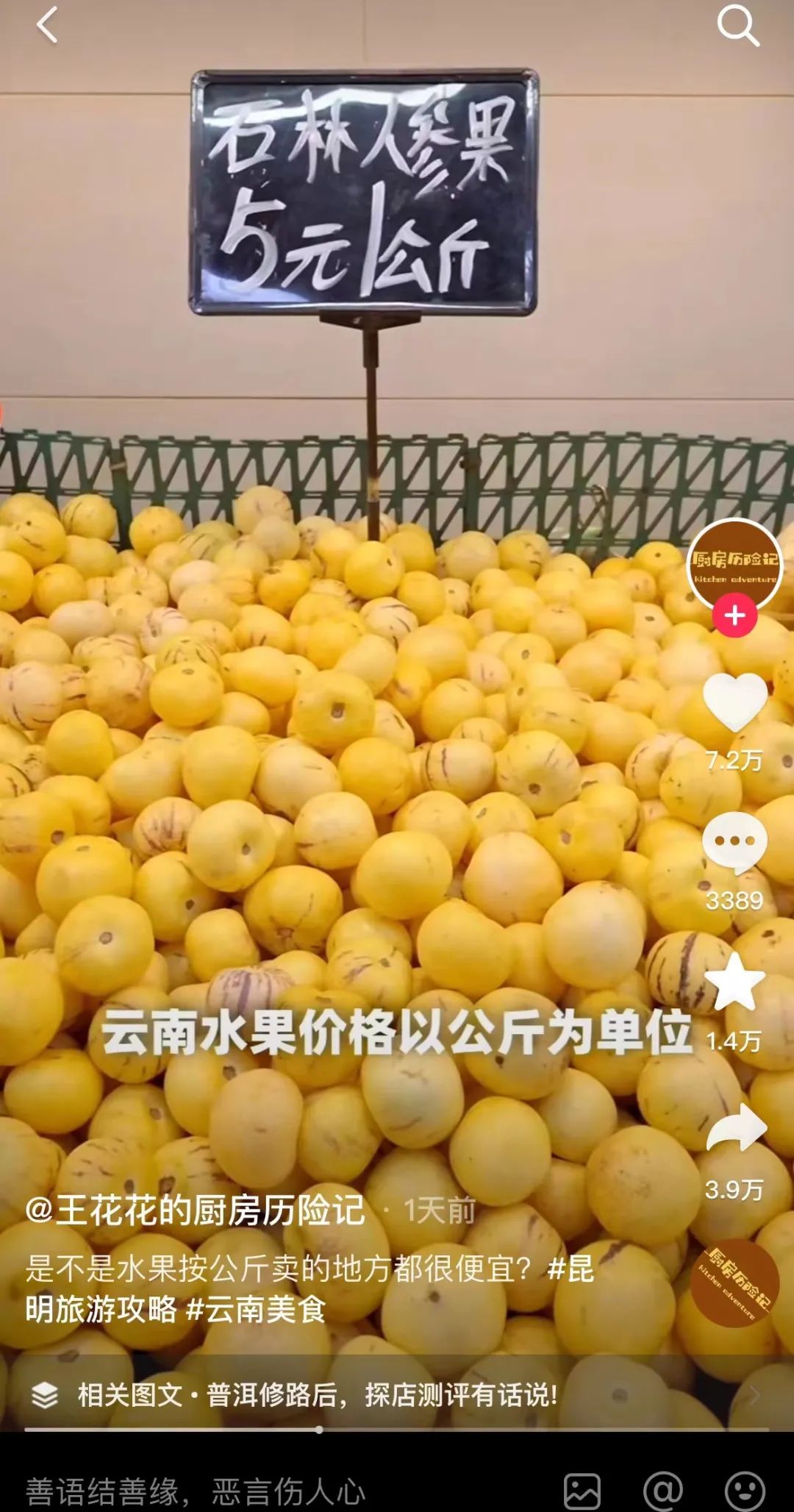Tap the 3389 comment count
This screenshot has height=1512, width=794.
point(734,899)
